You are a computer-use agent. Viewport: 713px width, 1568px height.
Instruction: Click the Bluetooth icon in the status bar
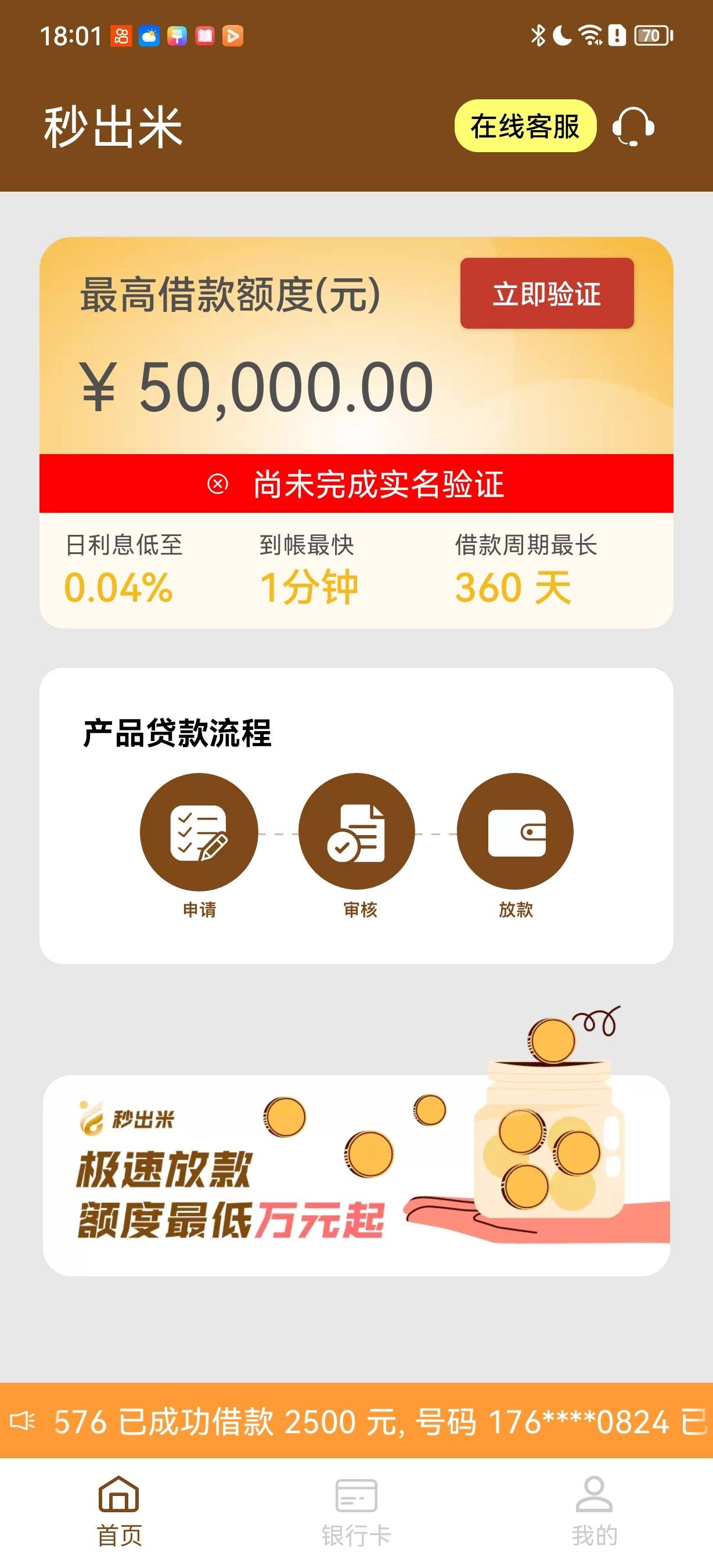point(537,37)
